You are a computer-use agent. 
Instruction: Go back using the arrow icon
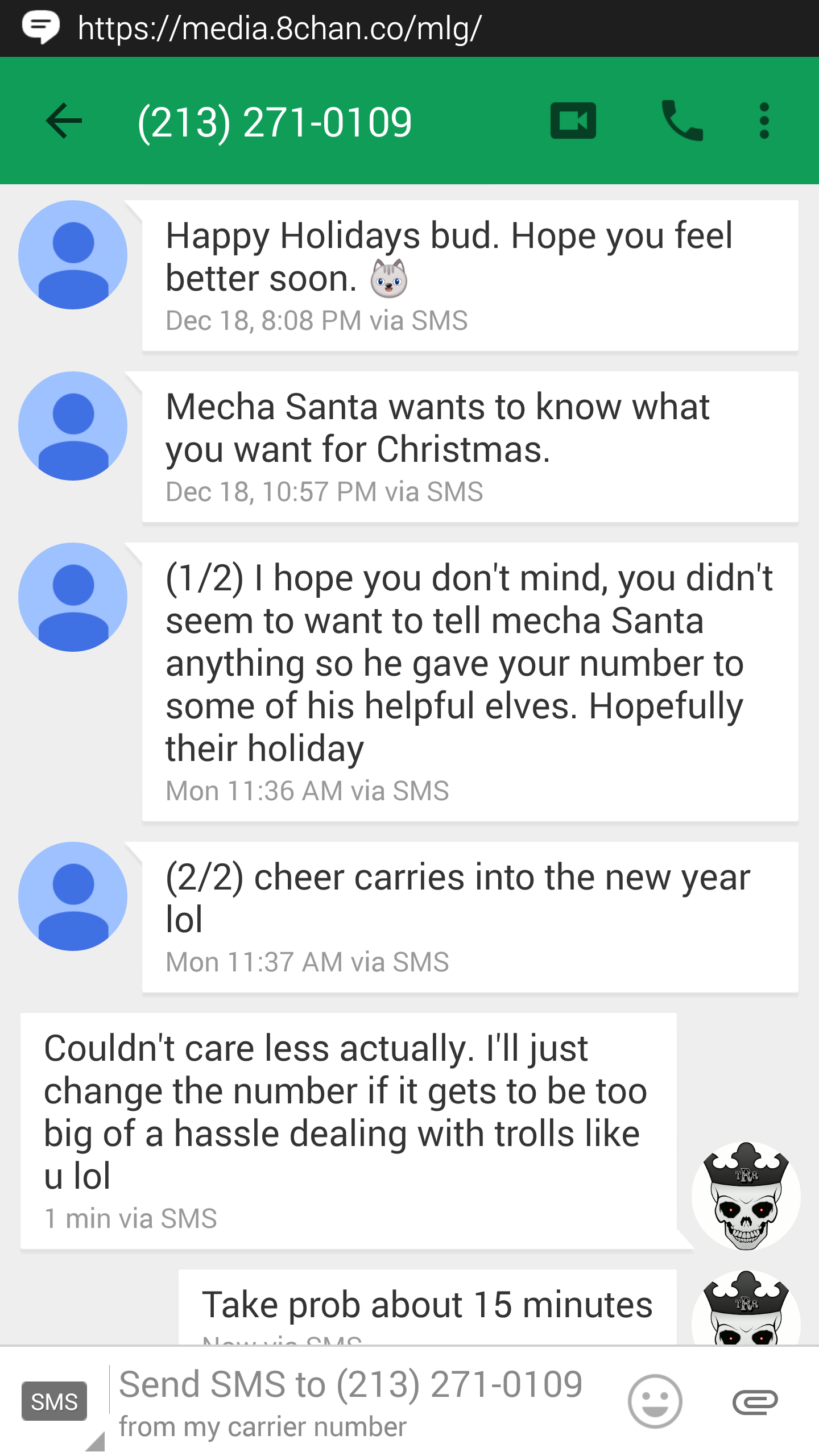point(64,121)
